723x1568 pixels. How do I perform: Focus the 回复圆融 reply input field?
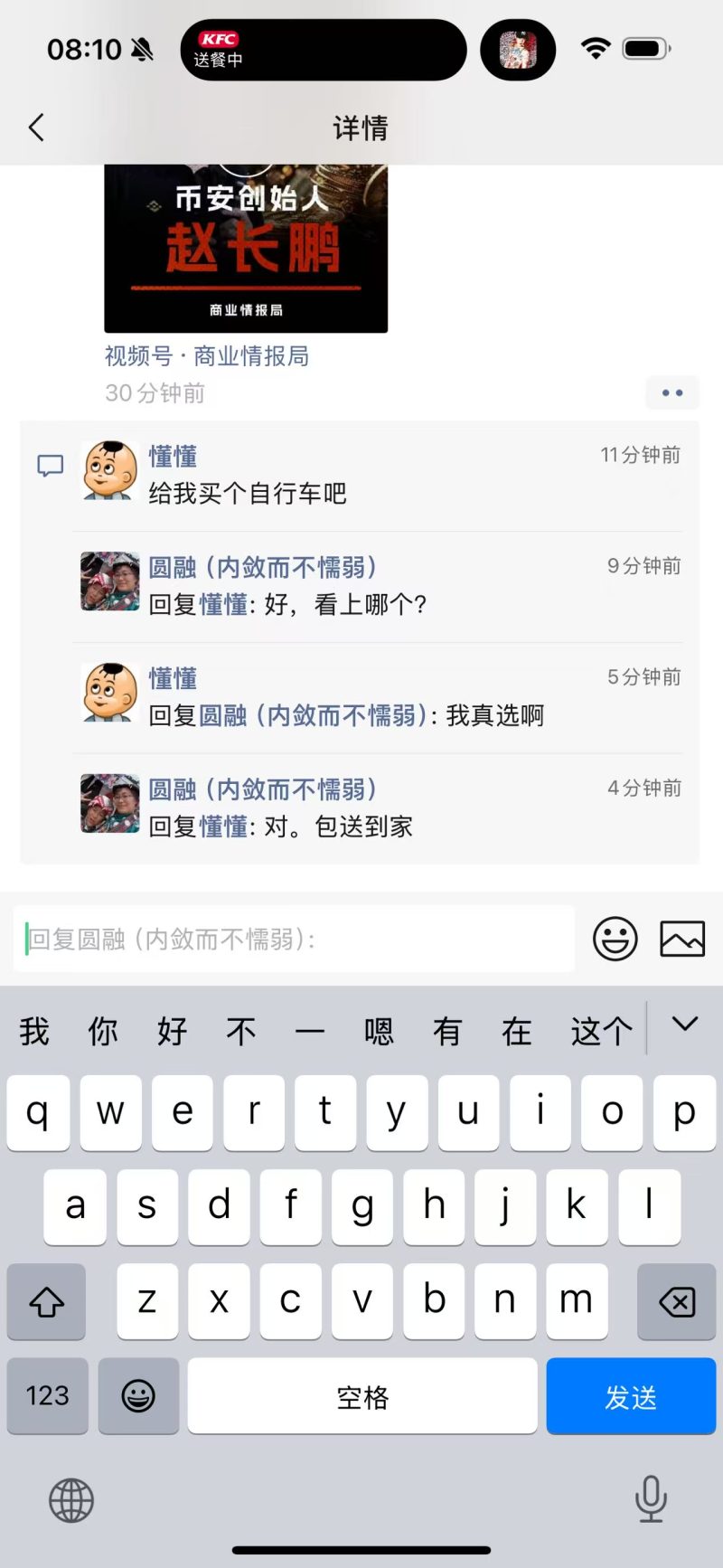point(294,939)
